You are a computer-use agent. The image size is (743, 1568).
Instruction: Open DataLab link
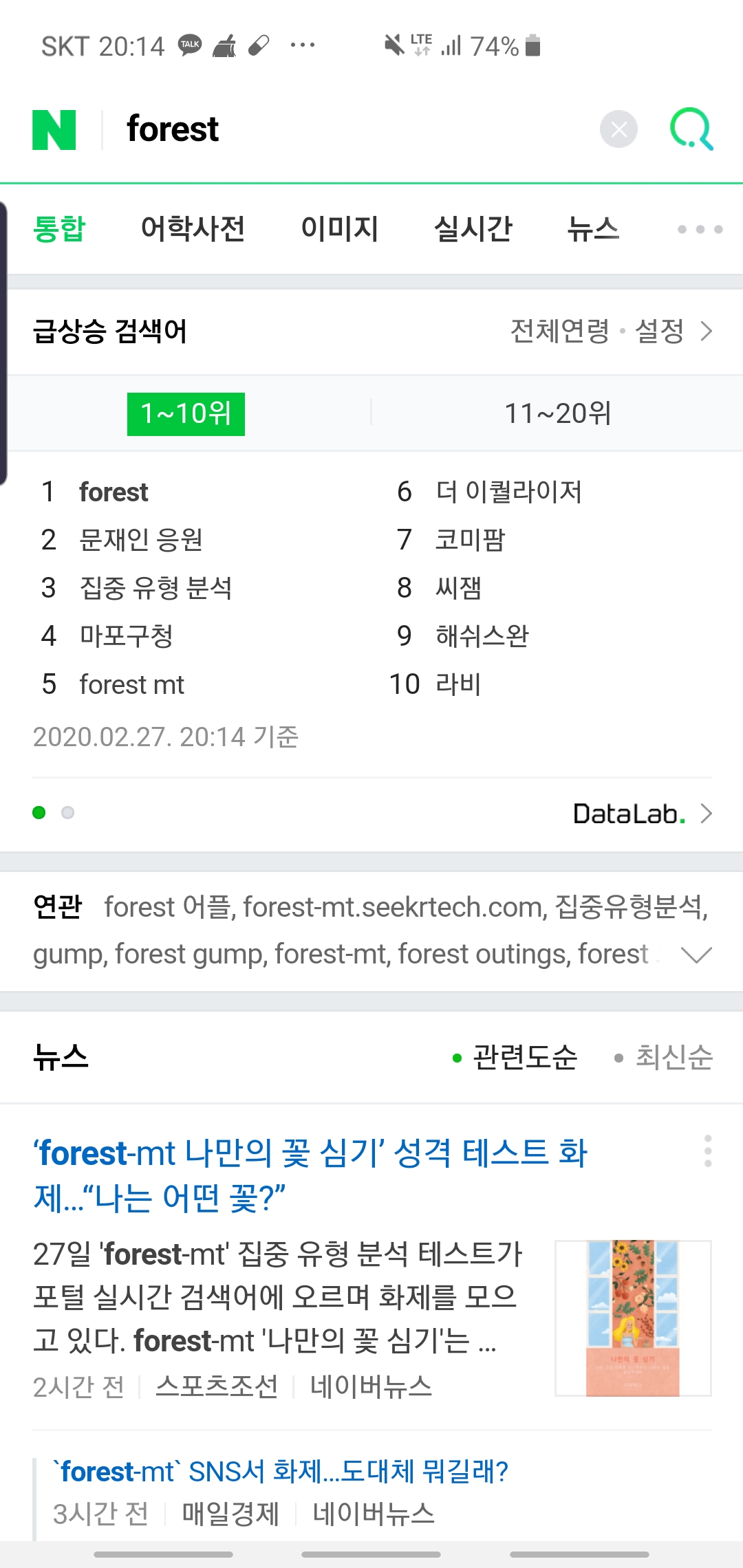[643, 814]
